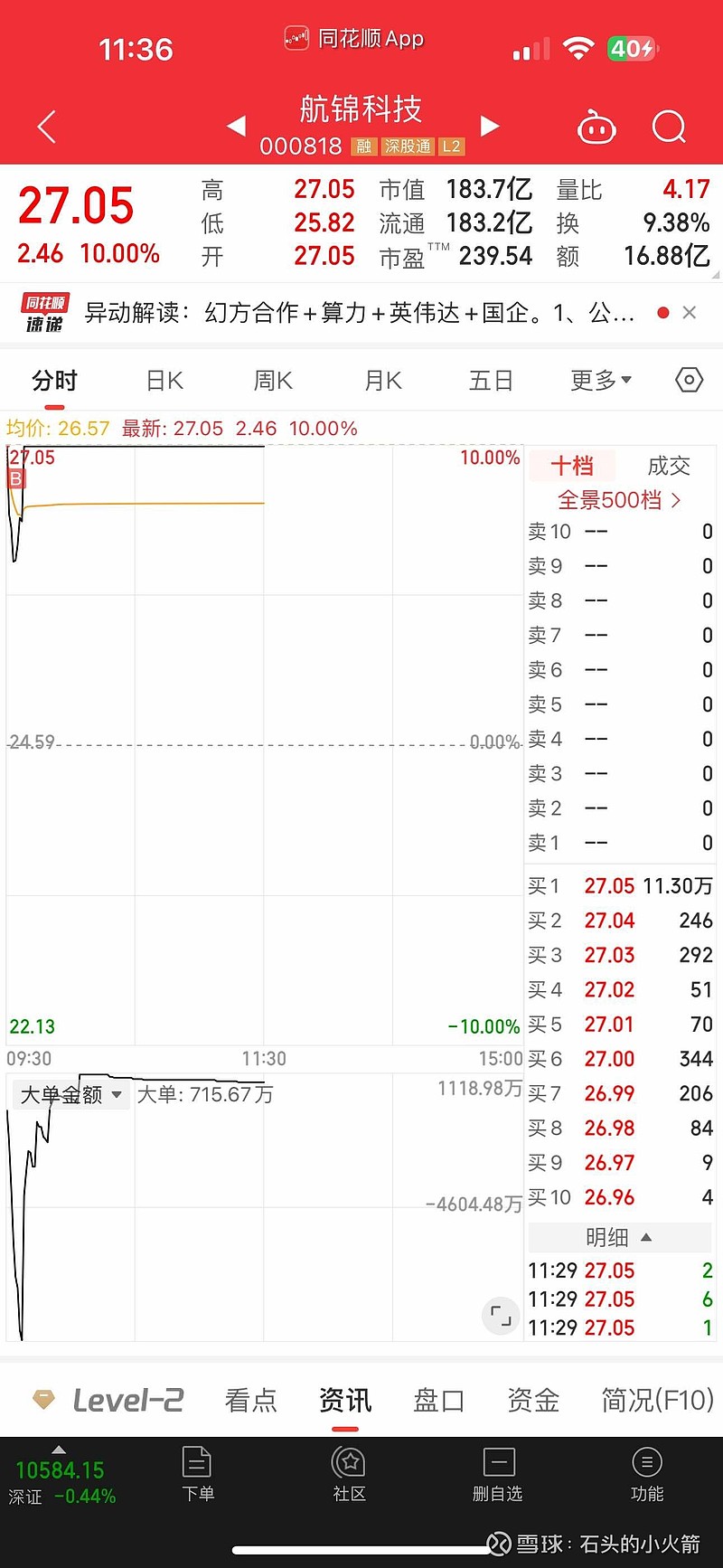Open chart settings gear icon
The image size is (723, 1568).
[689, 380]
